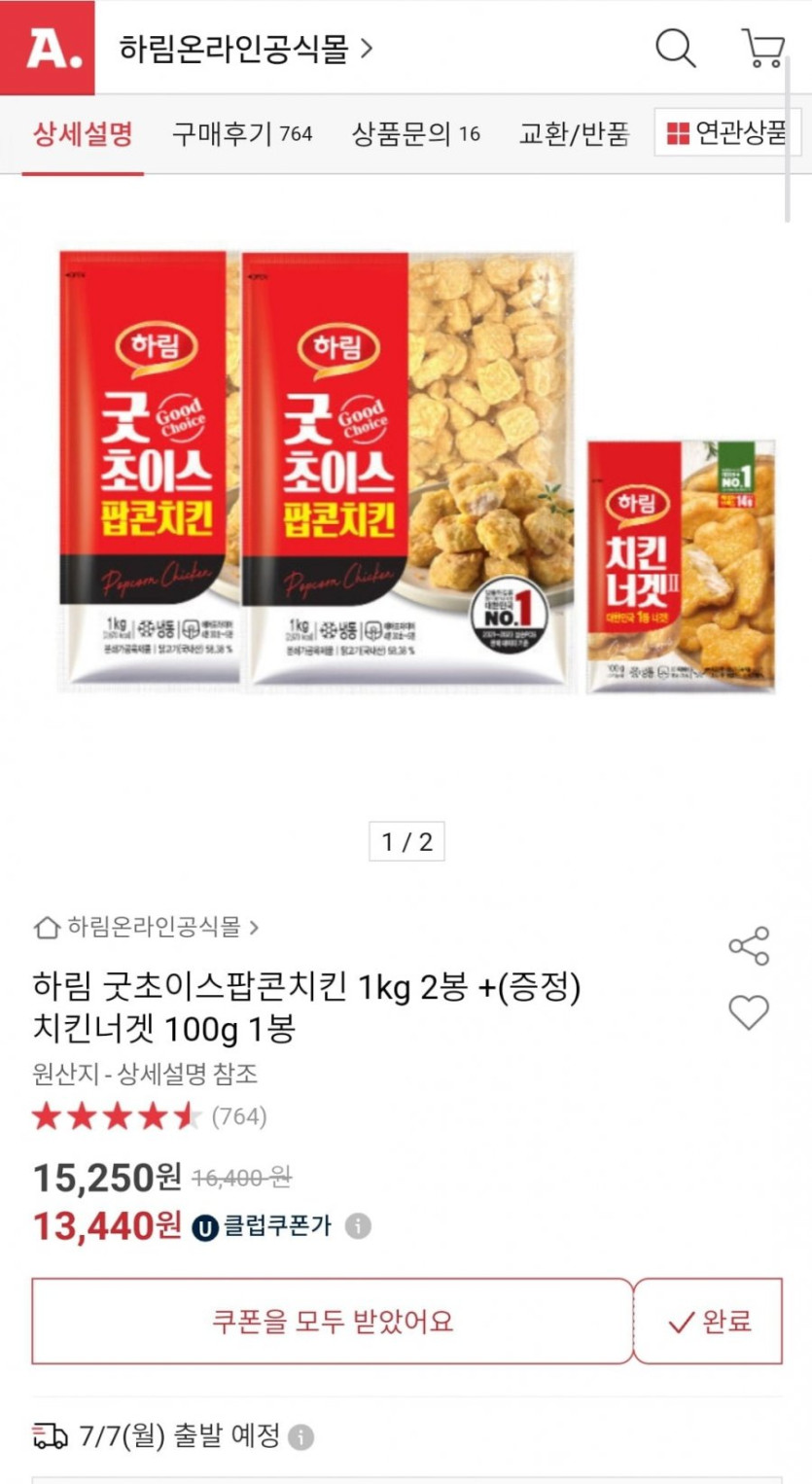Image resolution: width=812 pixels, height=1484 pixels.
Task: Tap the search magnifier icon
Action: click(x=675, y=49)
